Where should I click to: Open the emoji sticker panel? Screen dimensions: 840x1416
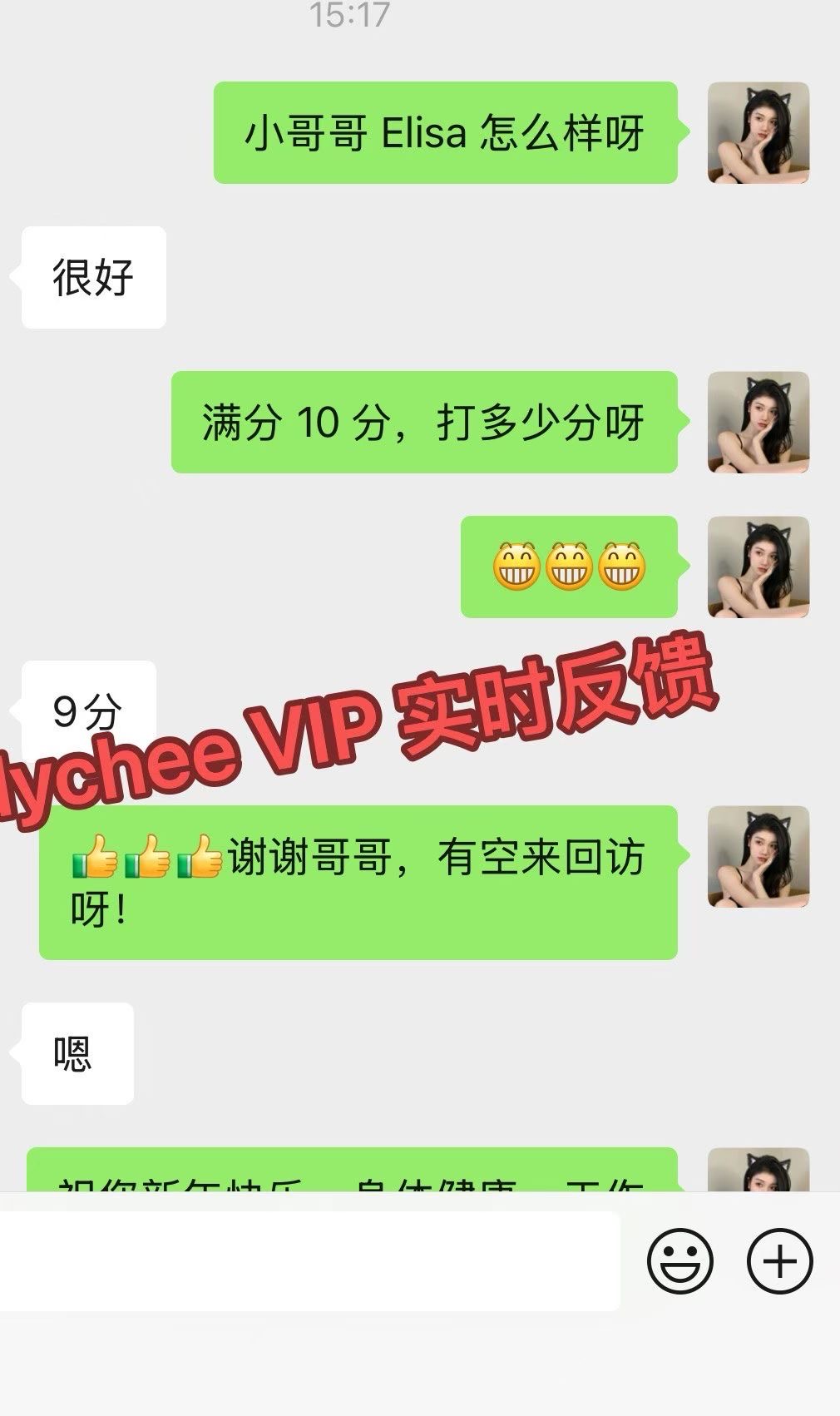coord(679,1260)
